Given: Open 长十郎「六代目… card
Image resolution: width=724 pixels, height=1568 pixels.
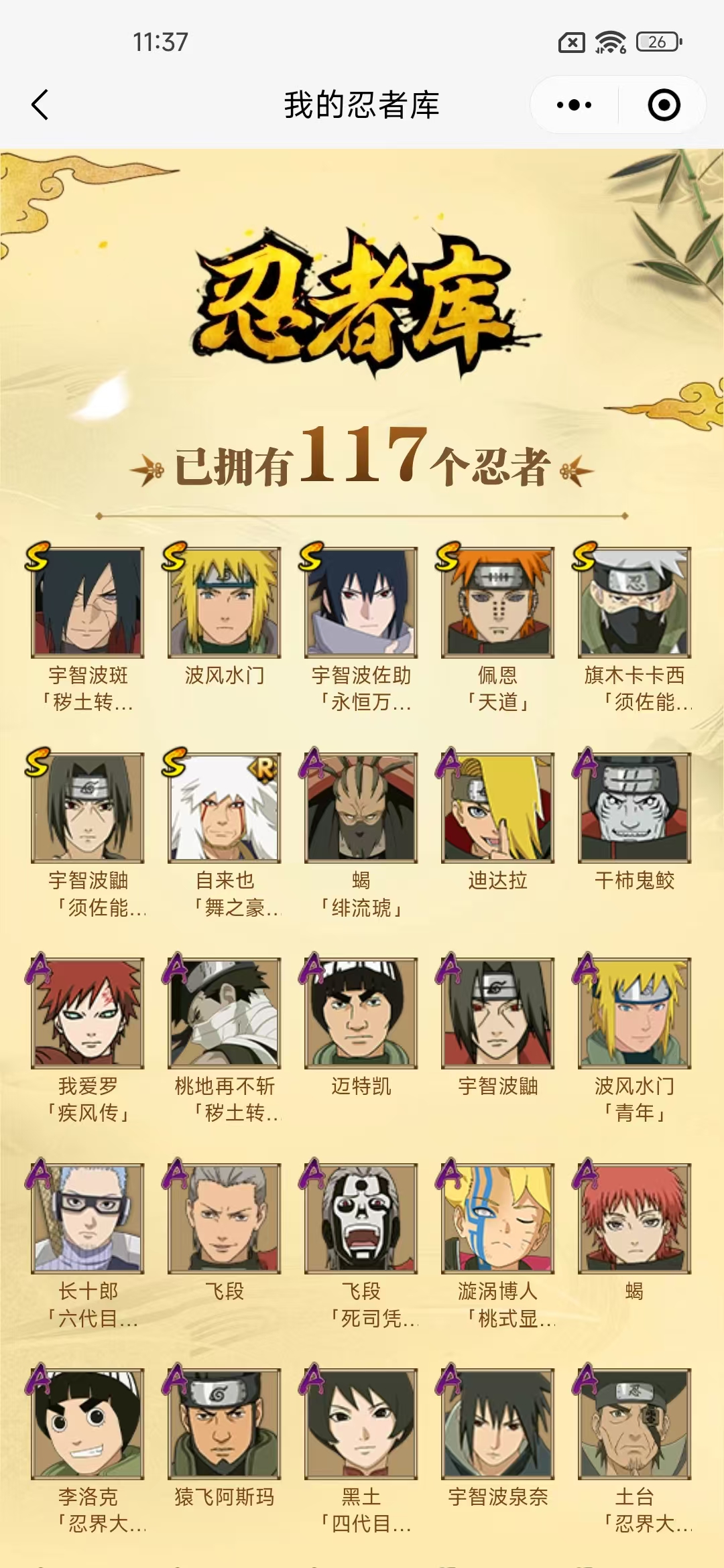Looking at the screenshot, I should [x=88, y=1218].
